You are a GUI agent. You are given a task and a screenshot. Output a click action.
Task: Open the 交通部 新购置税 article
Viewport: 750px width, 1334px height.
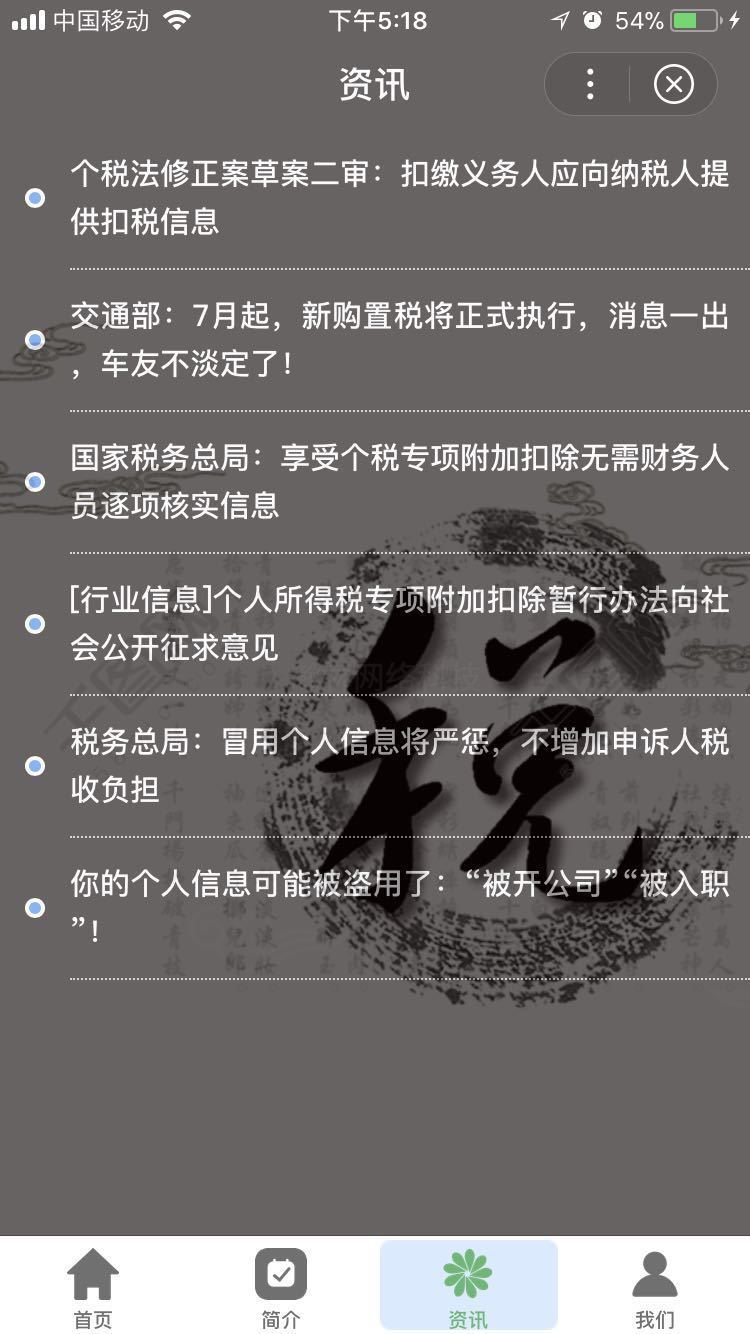click(x=400, y=340)
